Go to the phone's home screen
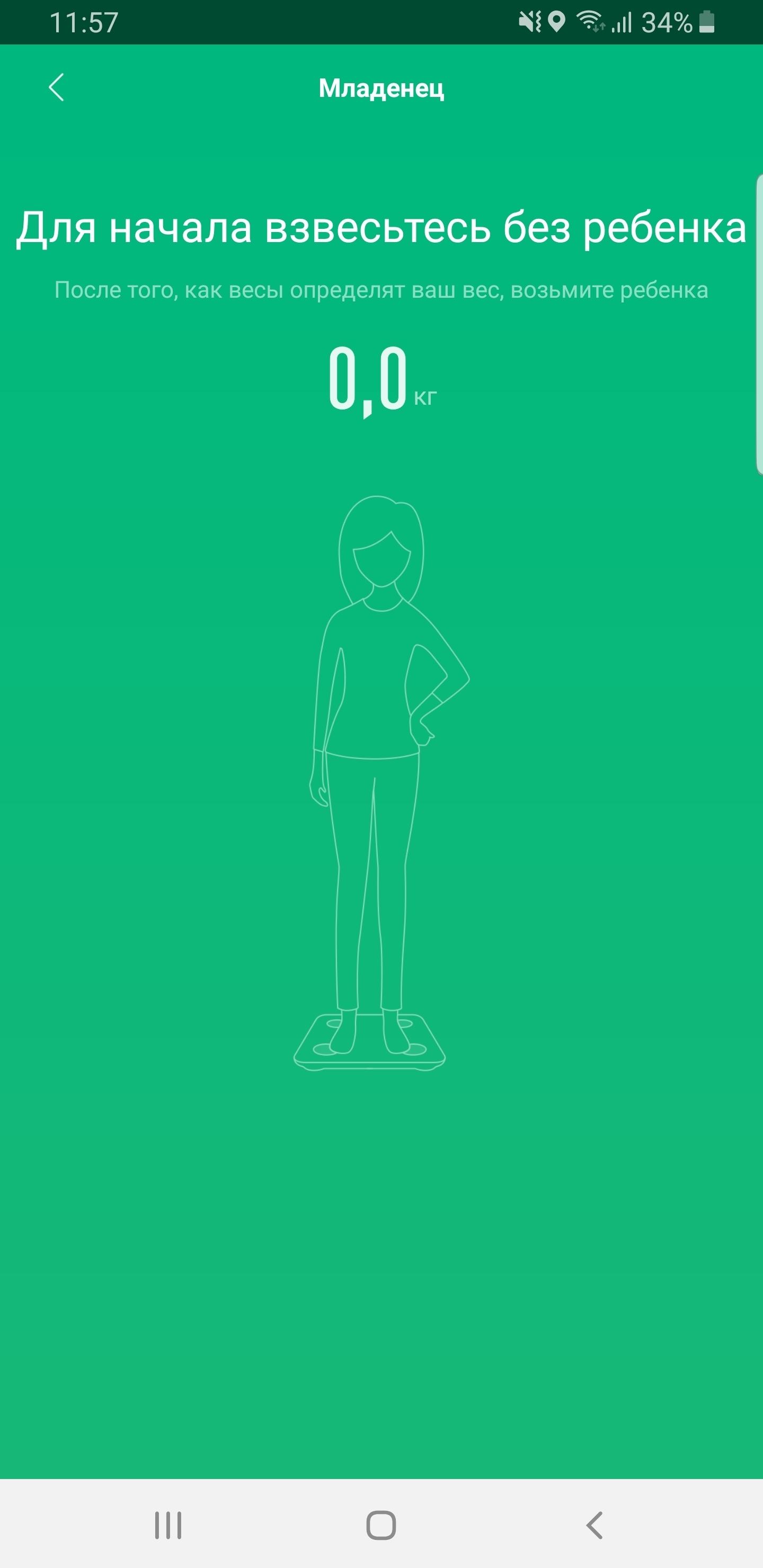763x1568 pixels. point(381,1525)
